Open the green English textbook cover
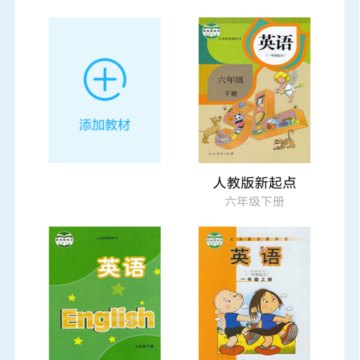The width and height of the screenshot is (360, 360). coord(105,293)
